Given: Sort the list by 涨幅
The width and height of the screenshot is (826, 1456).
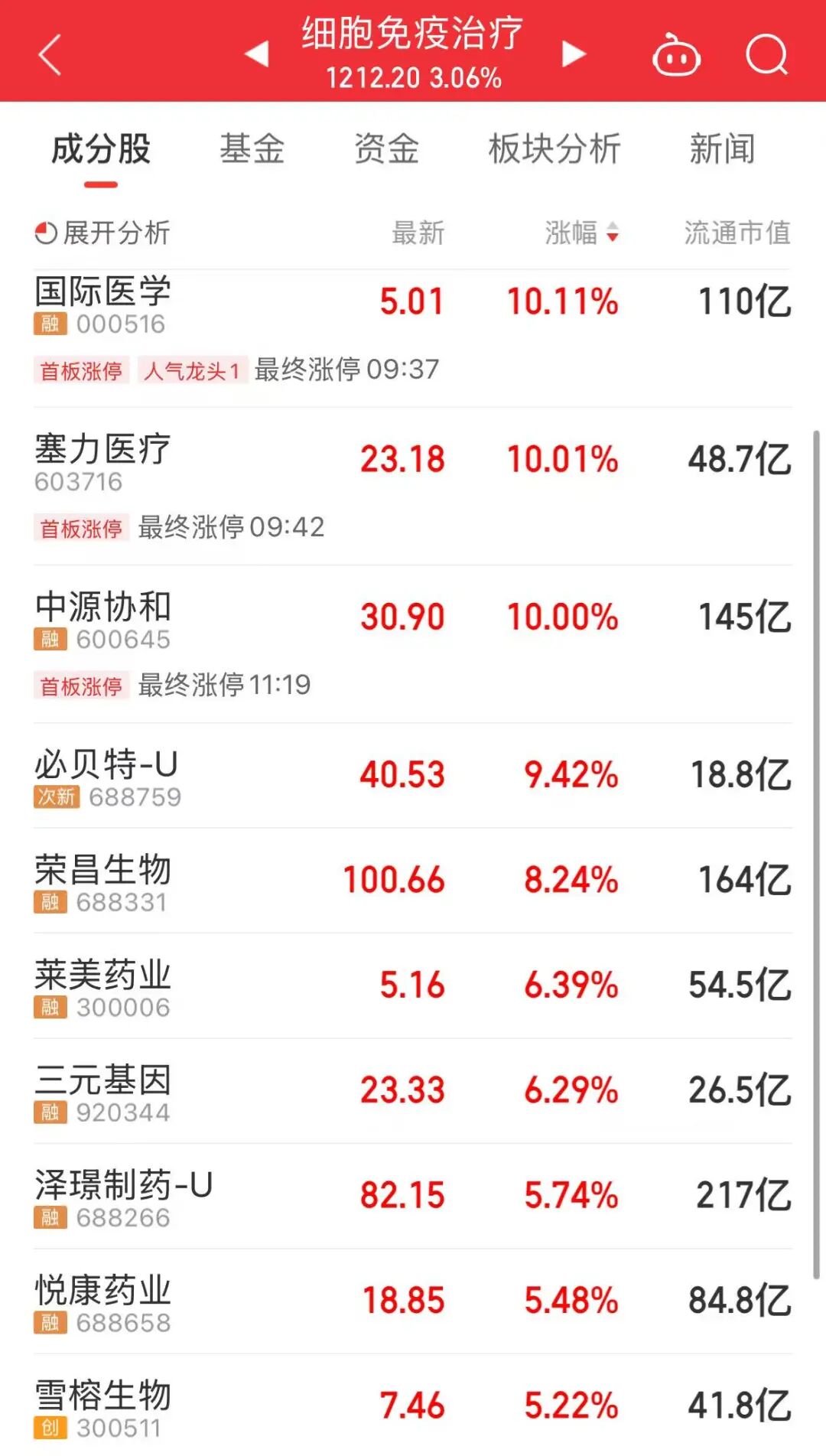Looking at the screenshot, I should (581, 233).
